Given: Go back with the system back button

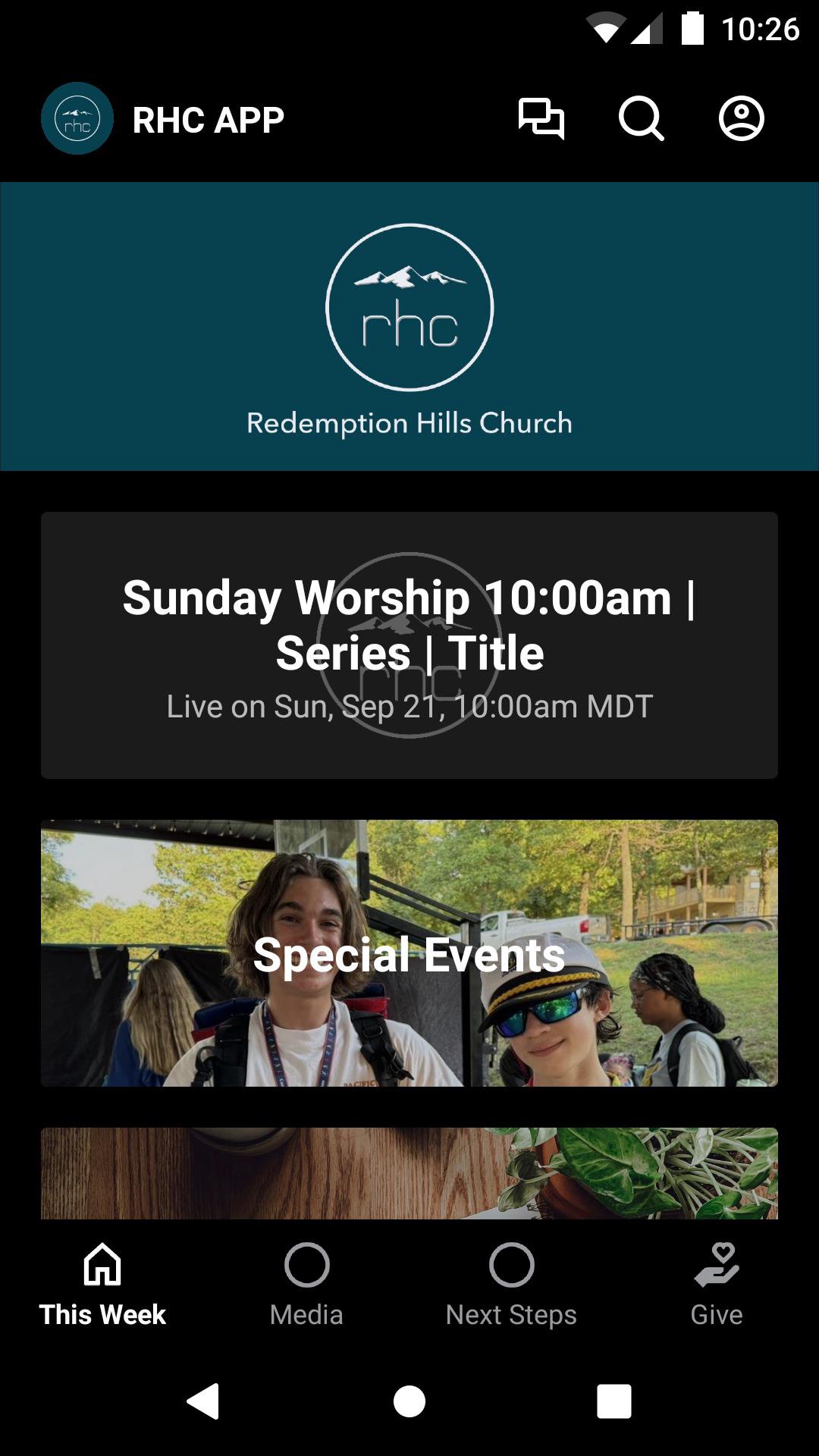Looking at the screenshot, I should (x=203, y=1401).
